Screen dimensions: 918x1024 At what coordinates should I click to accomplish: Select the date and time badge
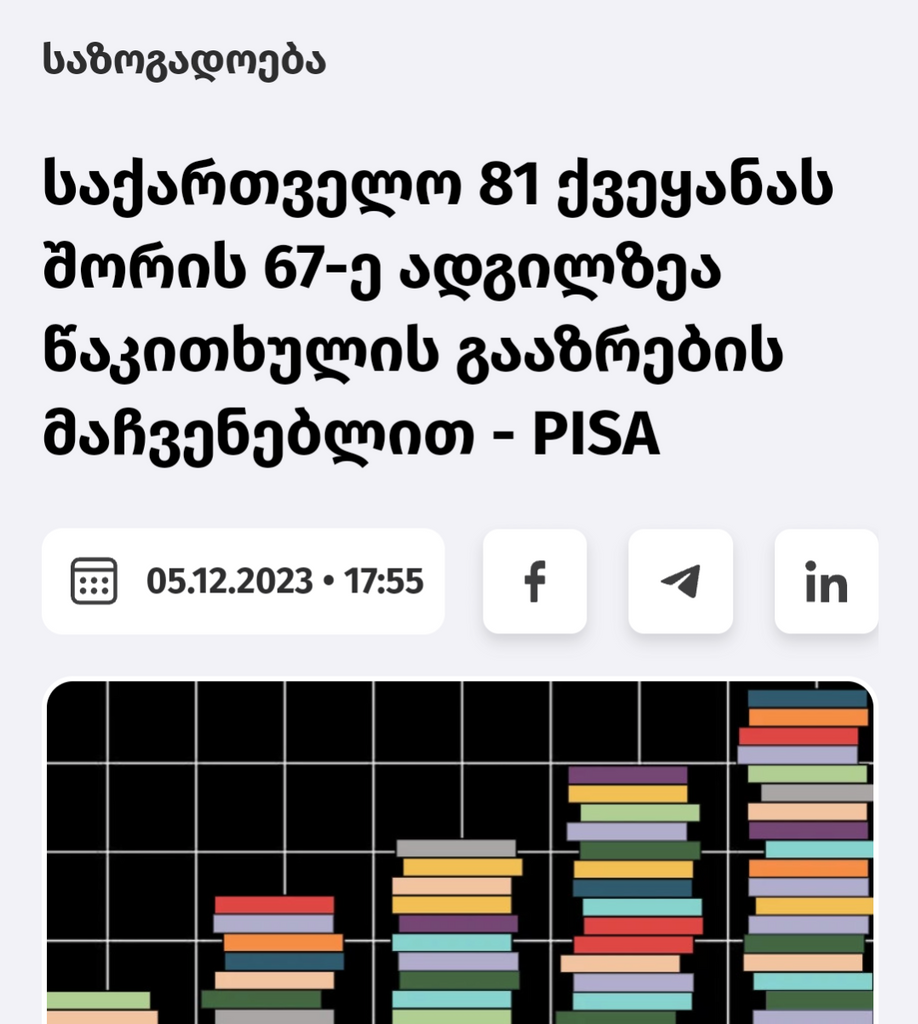point(243,580)
